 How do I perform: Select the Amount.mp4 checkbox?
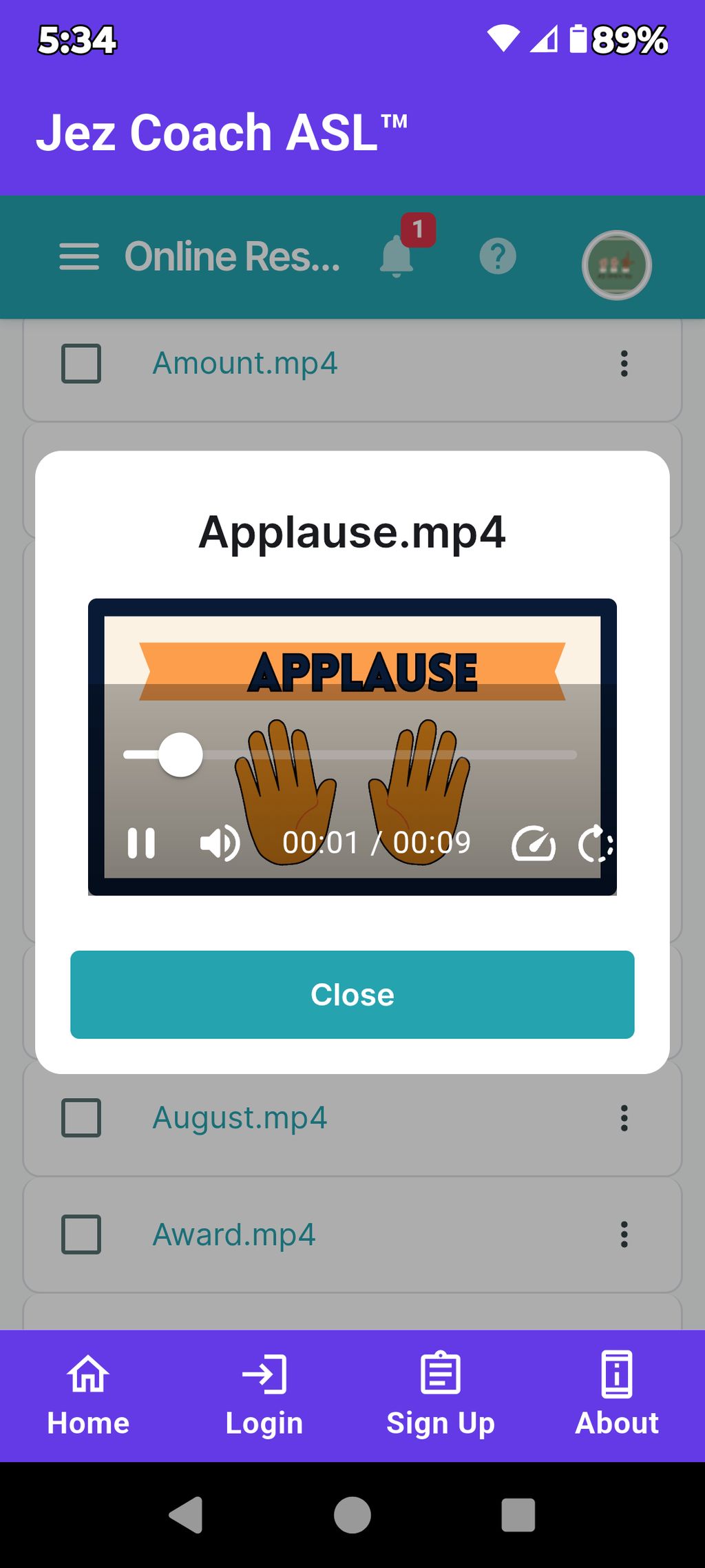tap(81, 363)
